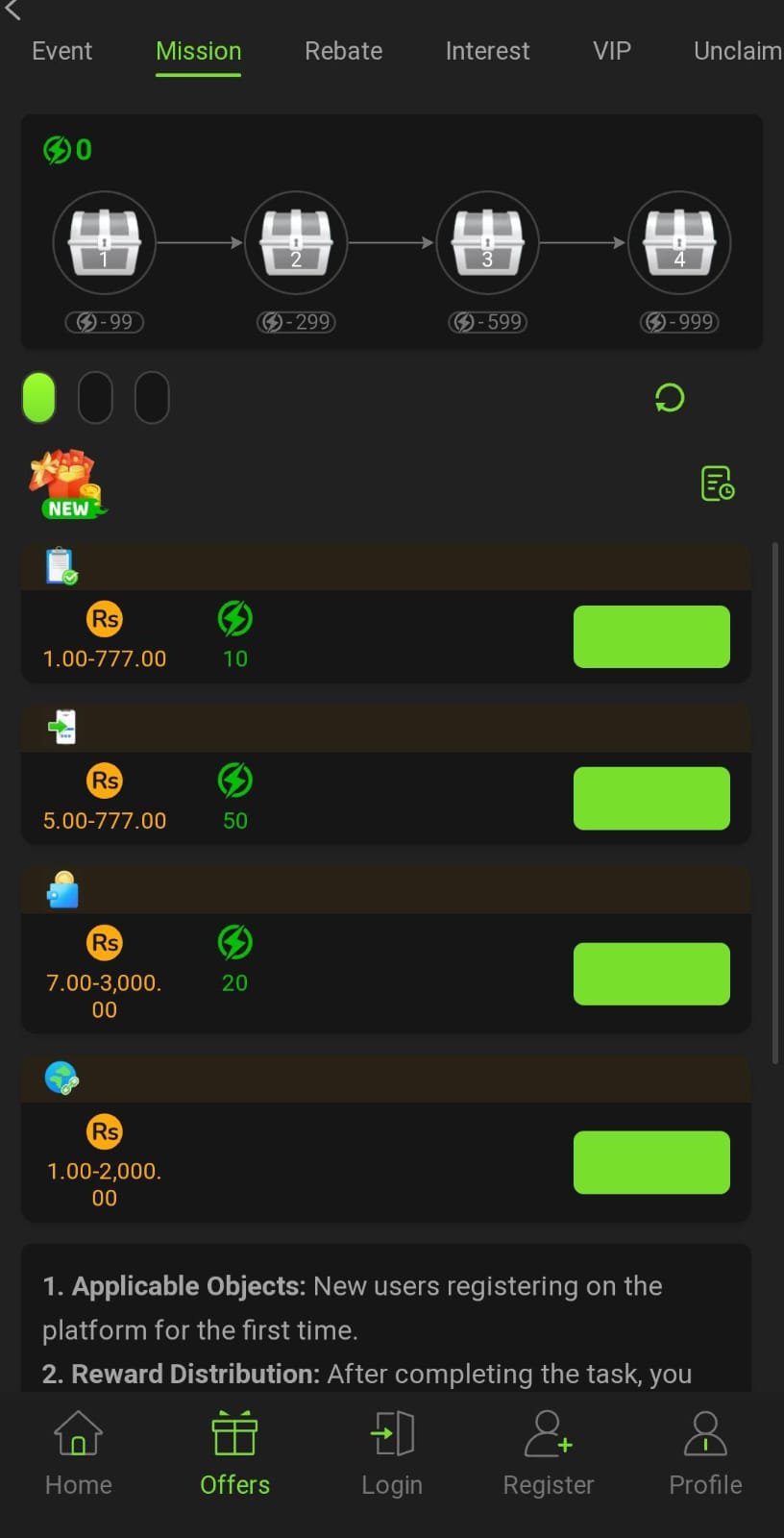Claim the 10 energy task reward
Image resolution: width=784 pixels, height=1538 pixels.
[651, 636]
